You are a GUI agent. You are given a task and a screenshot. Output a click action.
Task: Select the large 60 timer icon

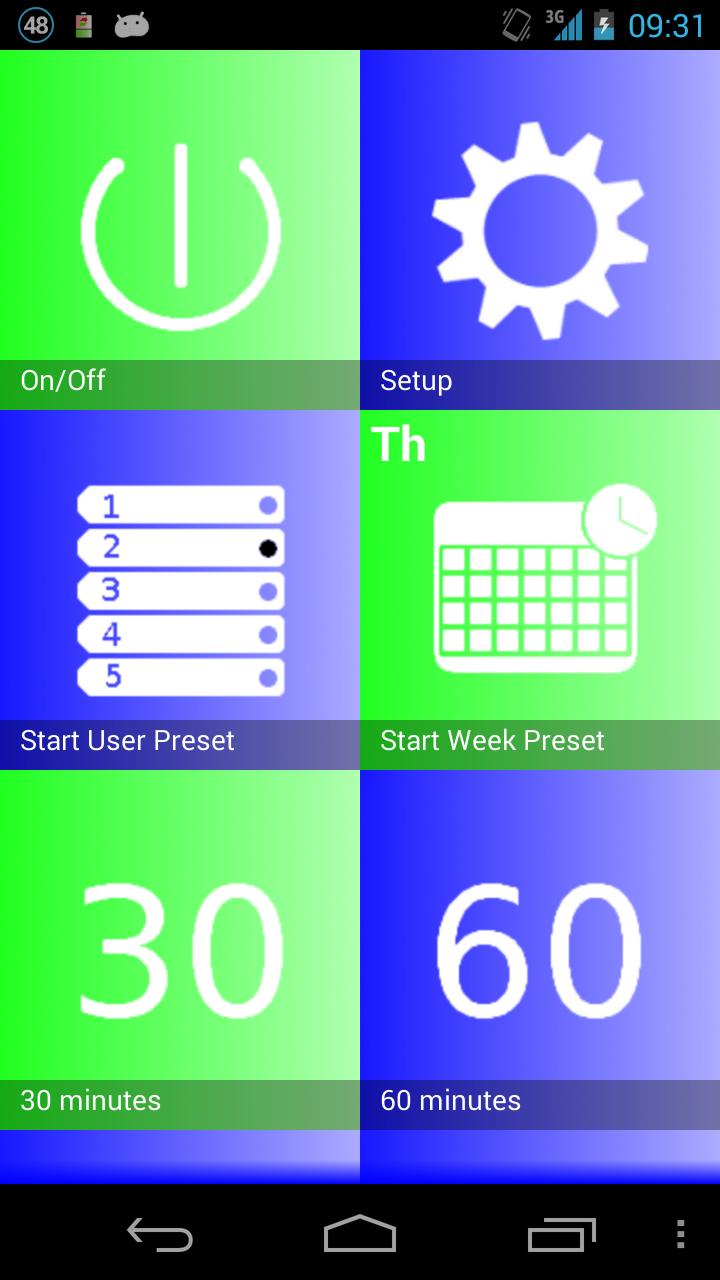[x=540, y=945]
